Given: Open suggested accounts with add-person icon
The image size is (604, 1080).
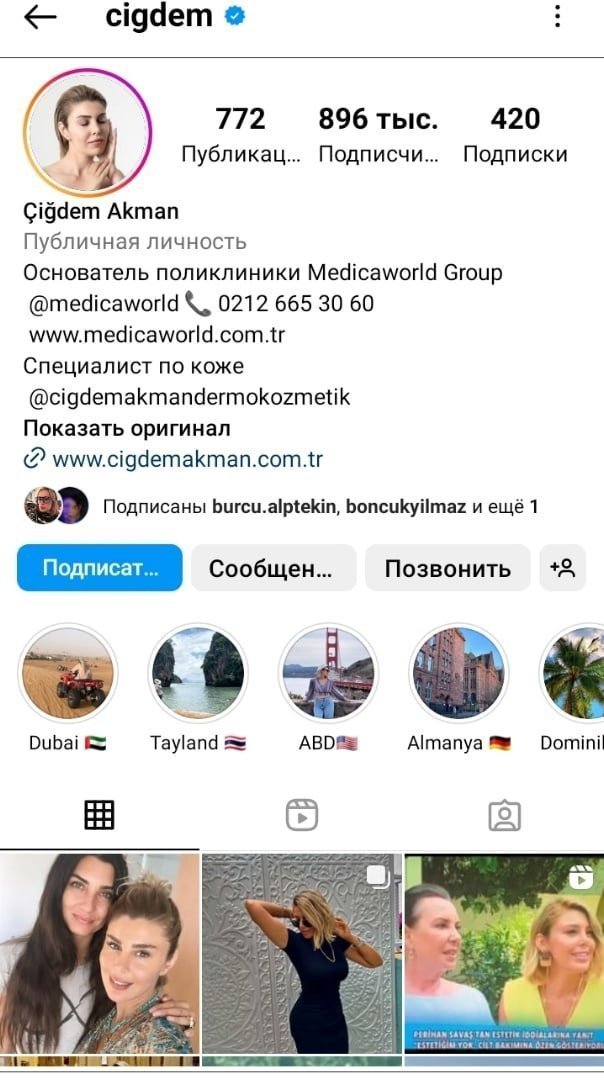Looking at the screenshot, I should [x=562, y=568].
